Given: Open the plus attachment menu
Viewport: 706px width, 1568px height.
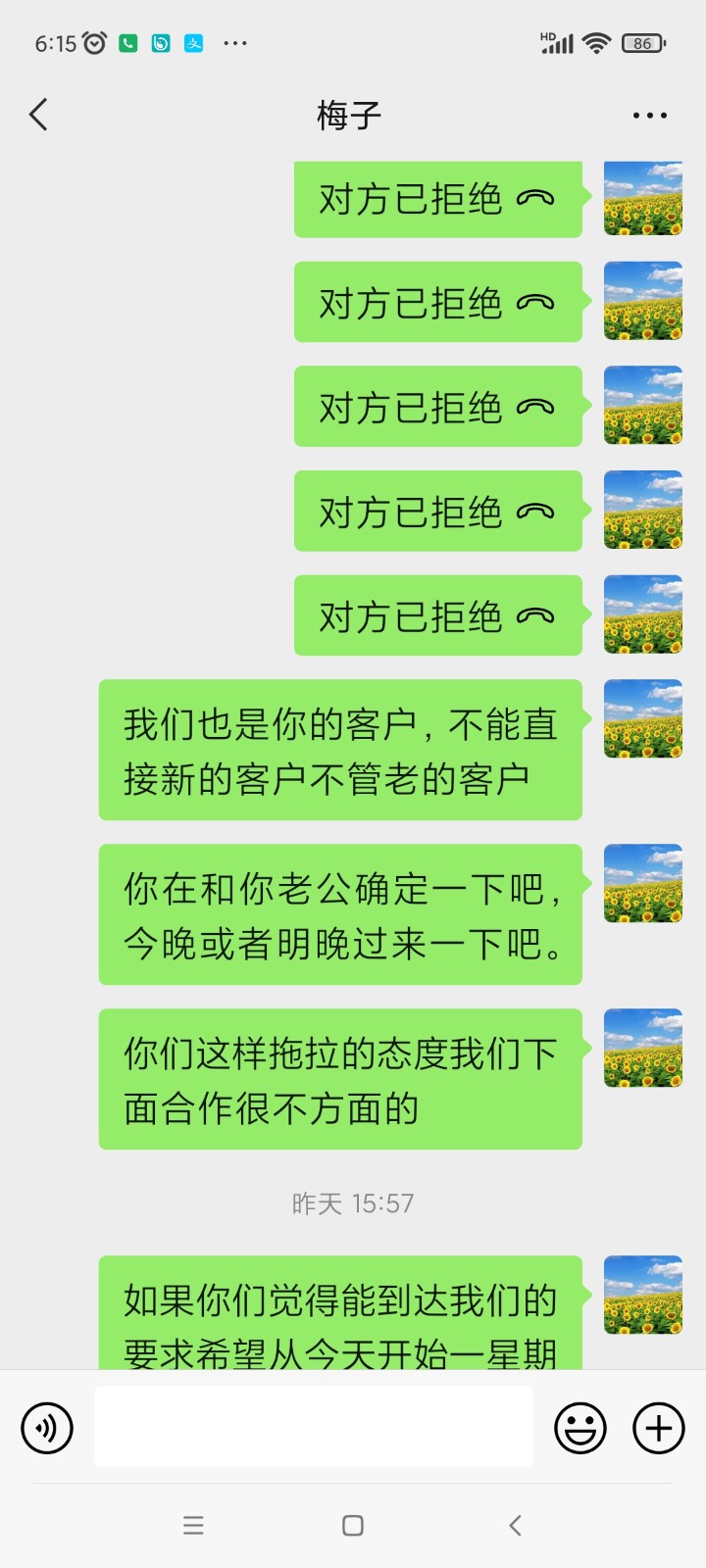Looking at the screenshot, I should pyautogui.click(x=659, y=1428).
